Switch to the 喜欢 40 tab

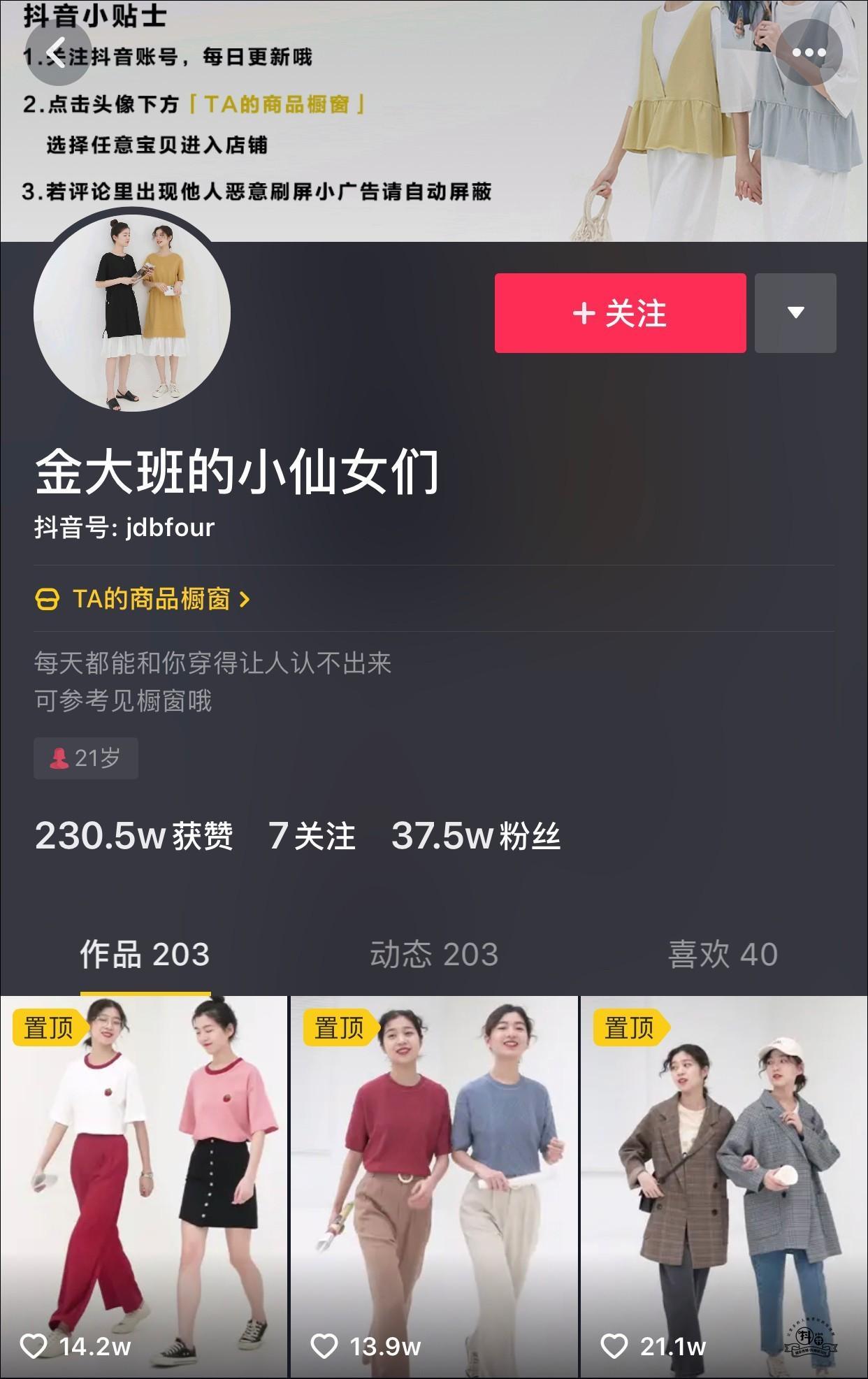pyautogui.click(x=723, y=955)
